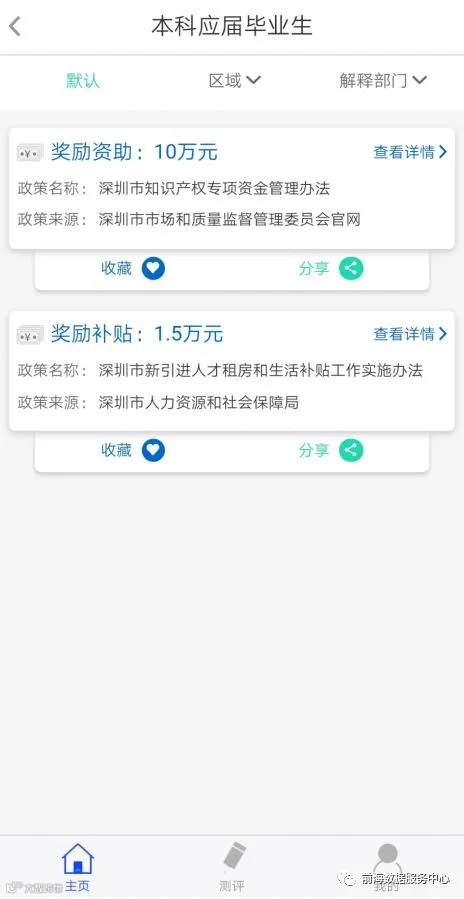Switch to the 主页 home tab

pos(77,867)
